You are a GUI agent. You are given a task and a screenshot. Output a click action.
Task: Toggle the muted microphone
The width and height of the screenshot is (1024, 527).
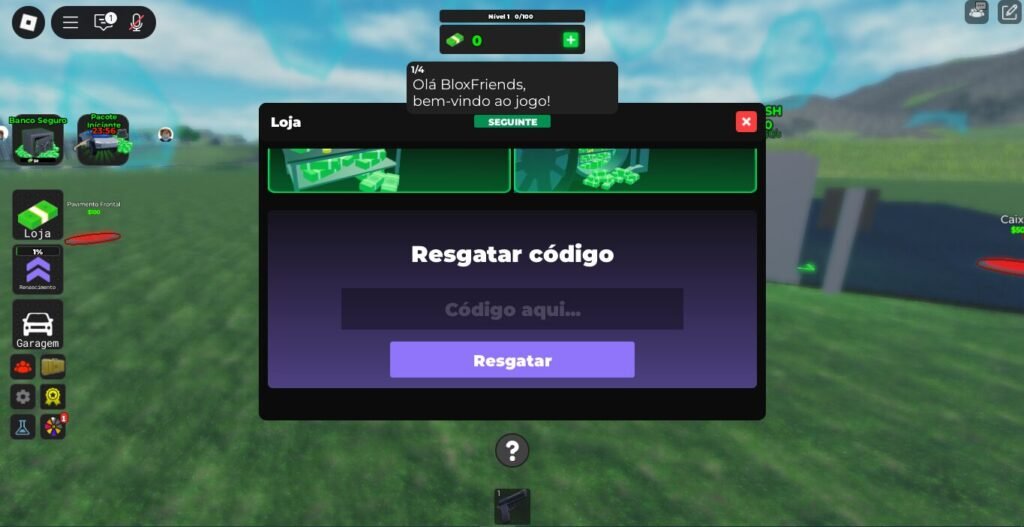(136, 22)
